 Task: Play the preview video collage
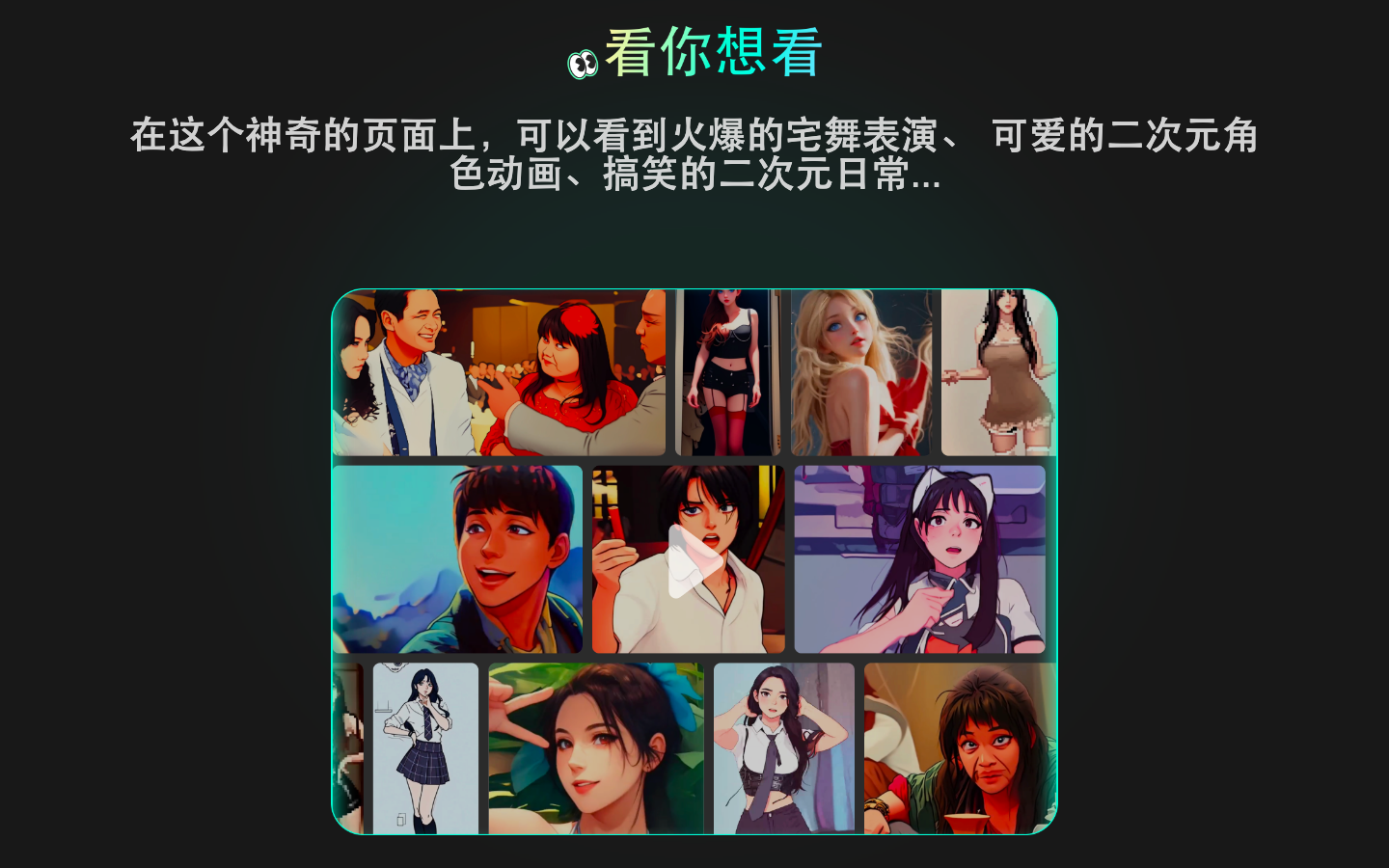pos(693,561)
